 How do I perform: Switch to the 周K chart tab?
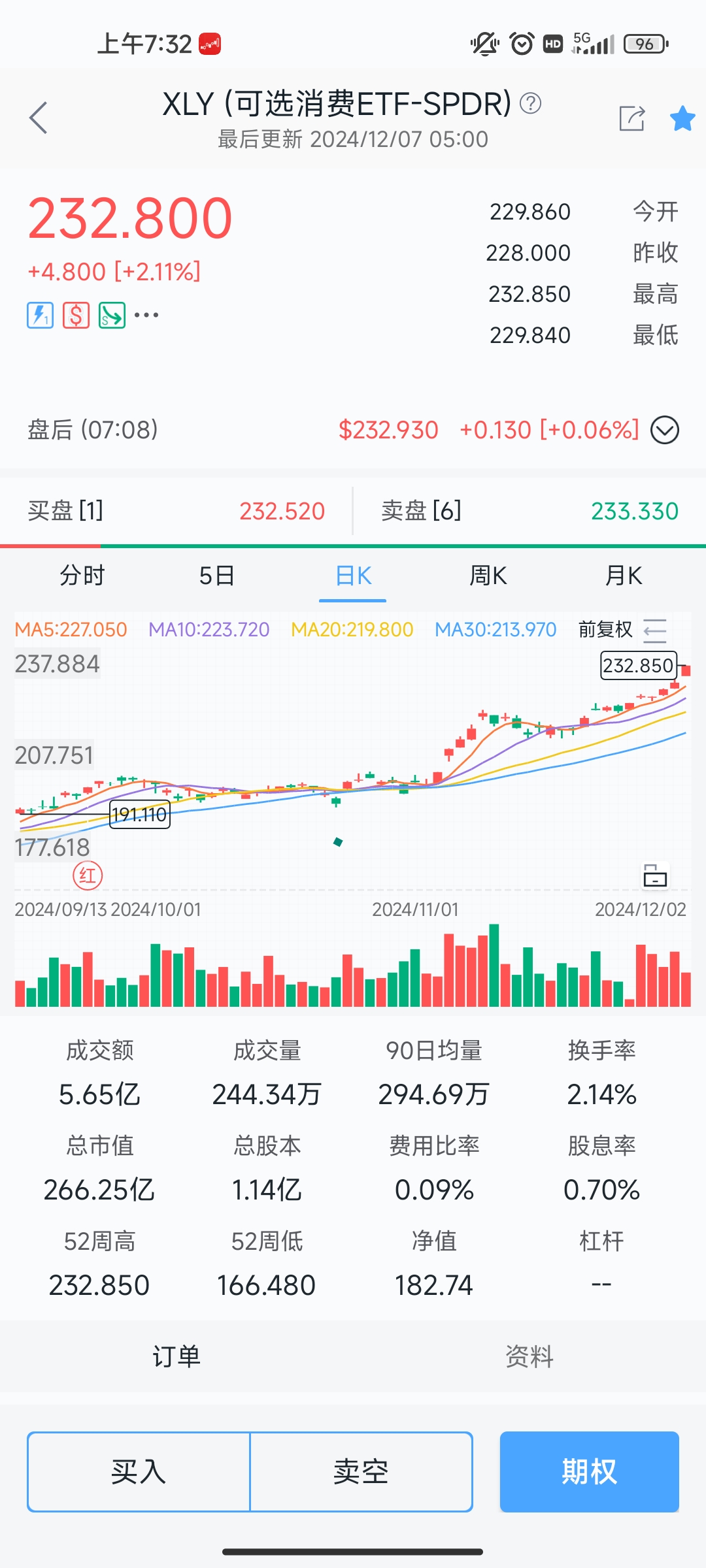point(488,576)
